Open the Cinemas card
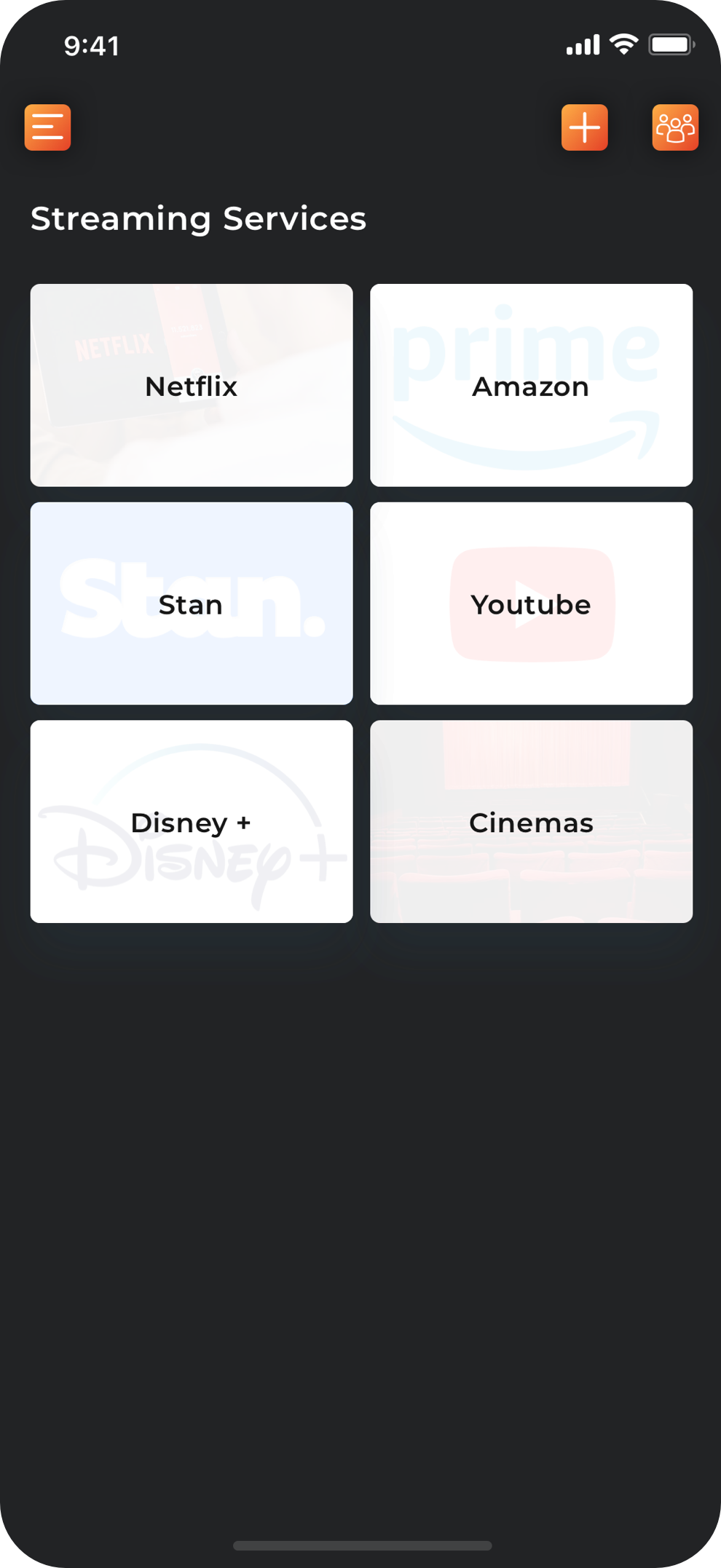The image size is (721, 1568). tap(531, 821)
